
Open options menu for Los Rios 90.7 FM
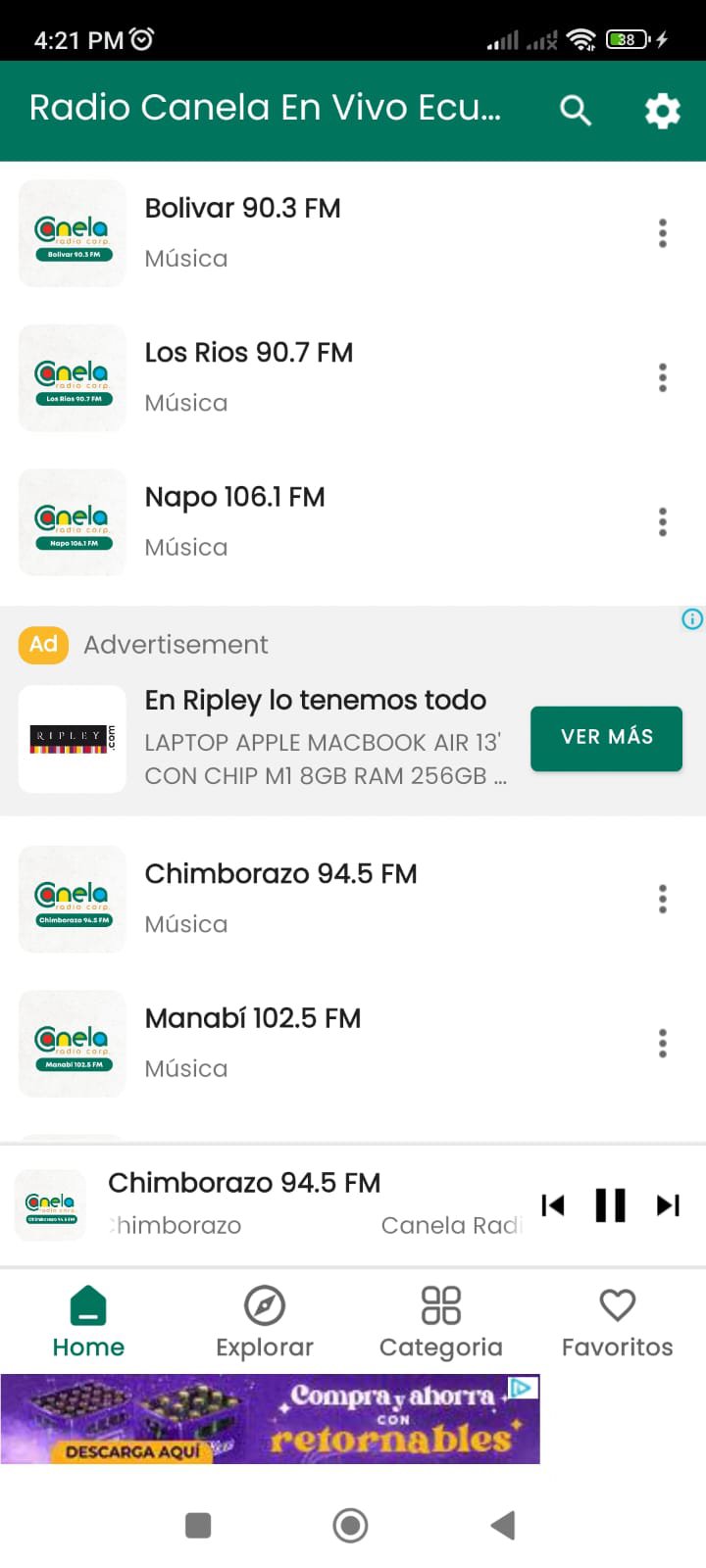pos(662,377)
